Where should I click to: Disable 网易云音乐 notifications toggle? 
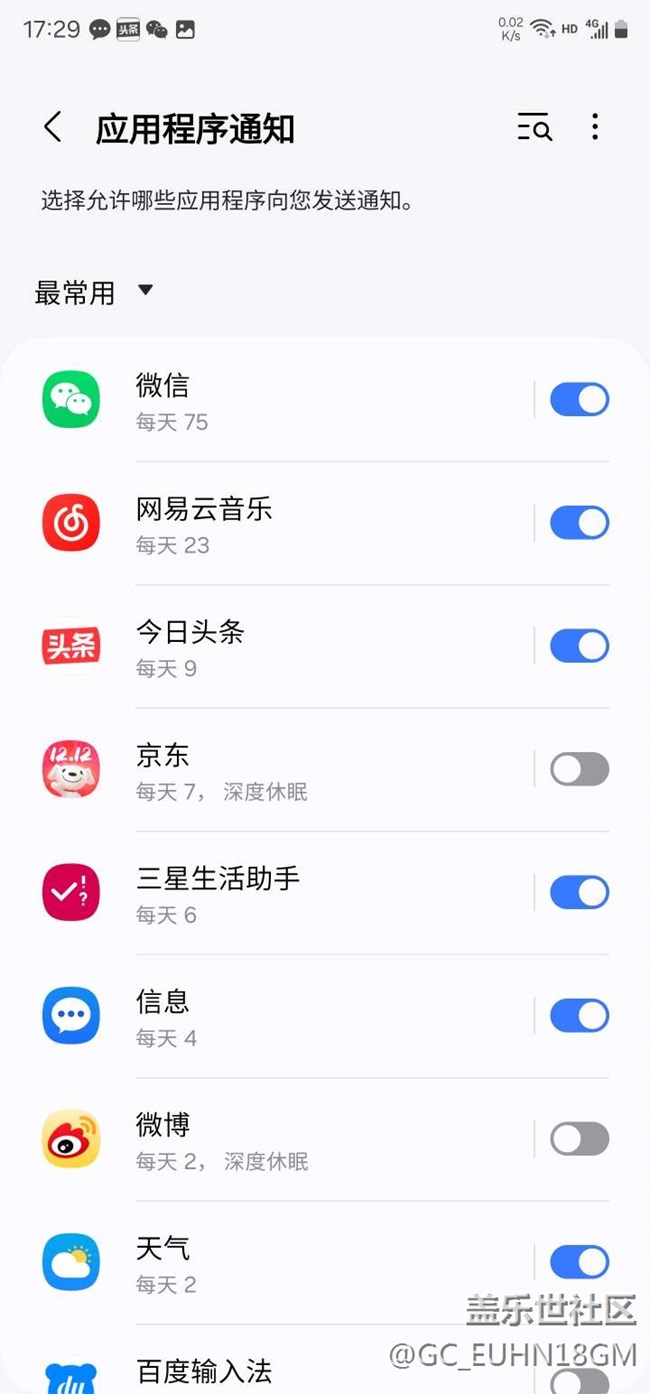tap(579, 522)
